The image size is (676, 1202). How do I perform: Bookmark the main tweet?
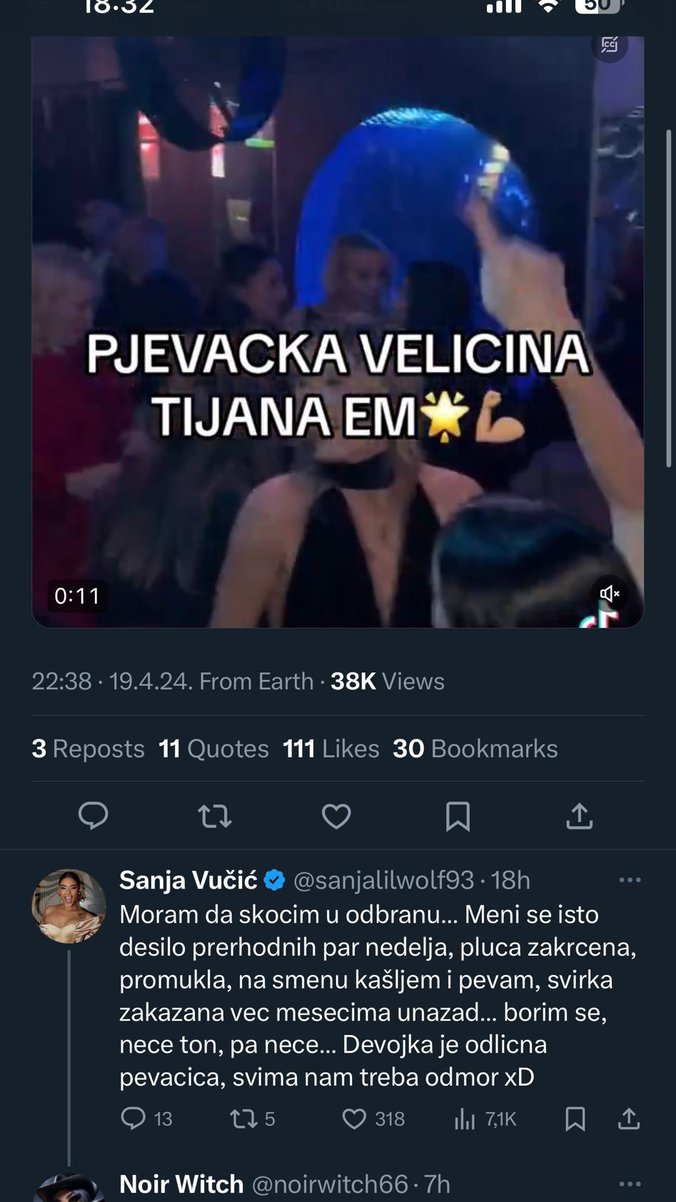(x=458, y=817)
